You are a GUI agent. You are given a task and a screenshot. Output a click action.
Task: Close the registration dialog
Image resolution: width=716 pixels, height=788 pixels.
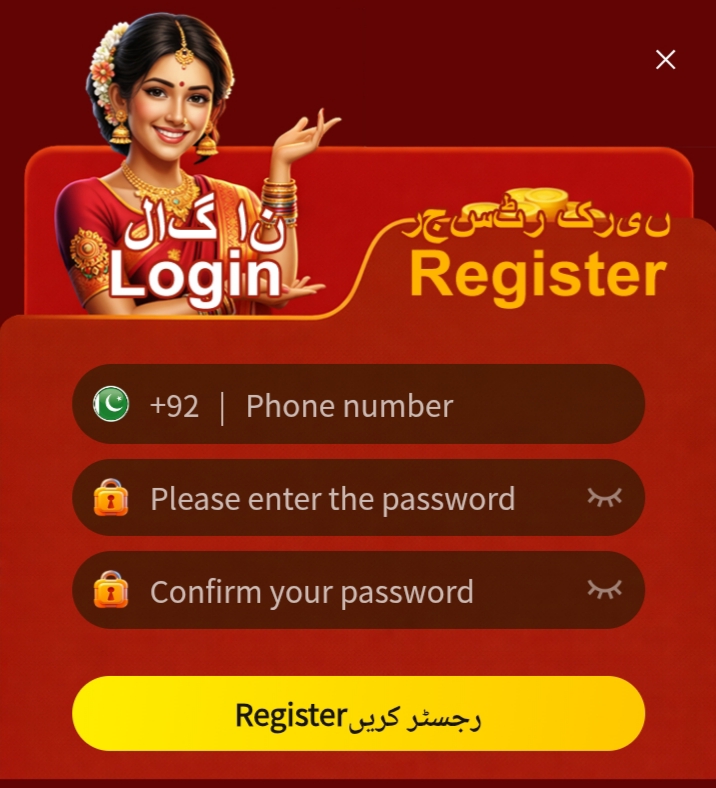coord(665,60)
